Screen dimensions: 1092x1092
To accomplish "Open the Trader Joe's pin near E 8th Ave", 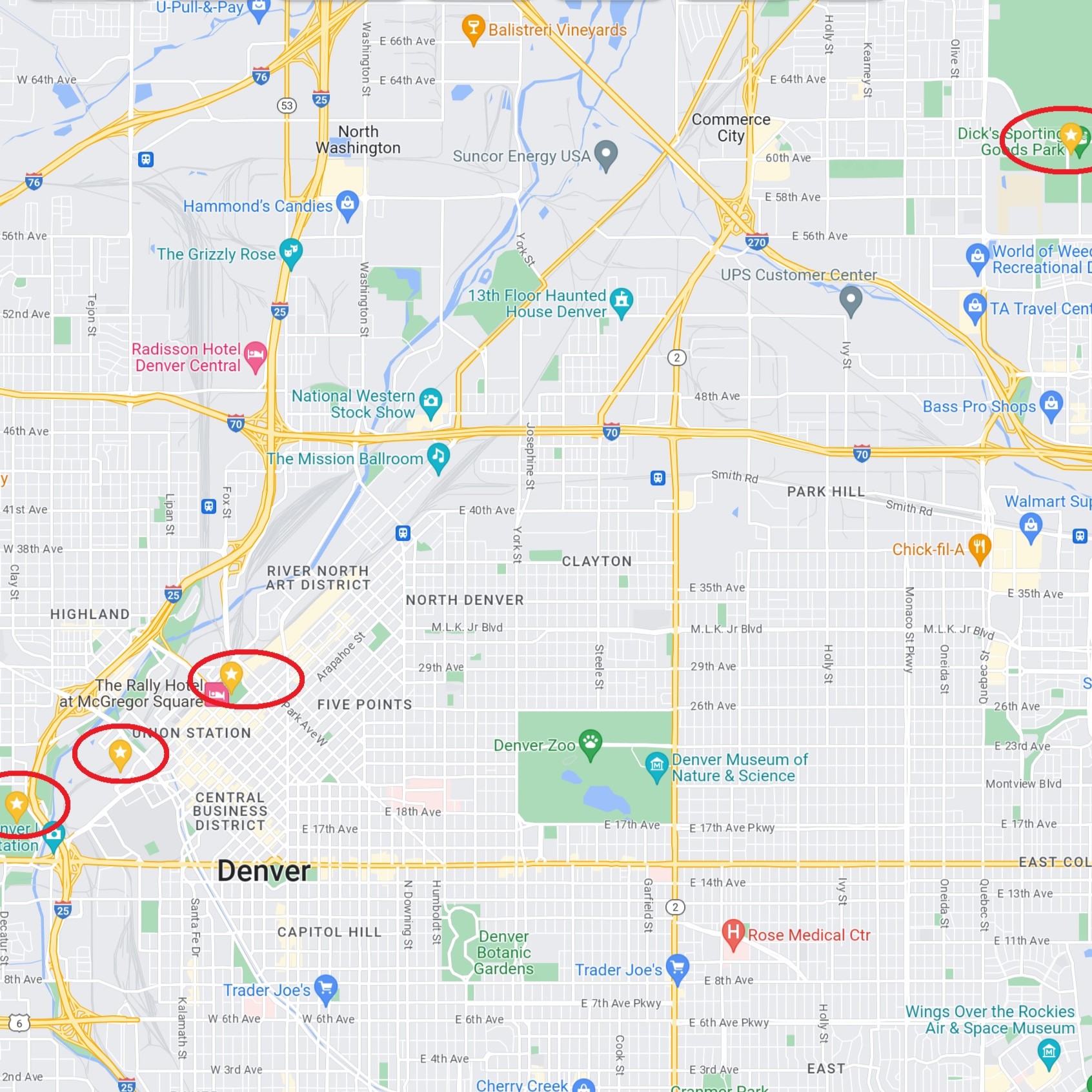I will click(677, 967).
